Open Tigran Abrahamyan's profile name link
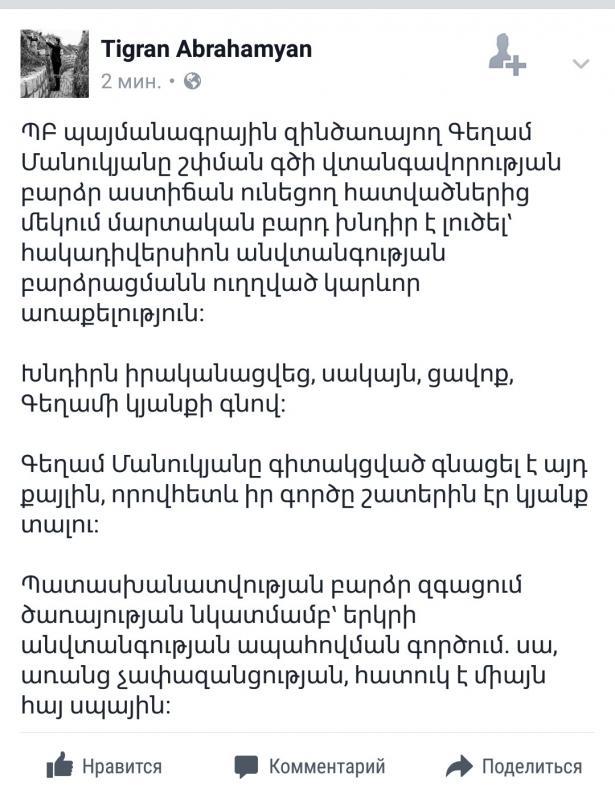This screenshot has width=615, height=800. 207,48
